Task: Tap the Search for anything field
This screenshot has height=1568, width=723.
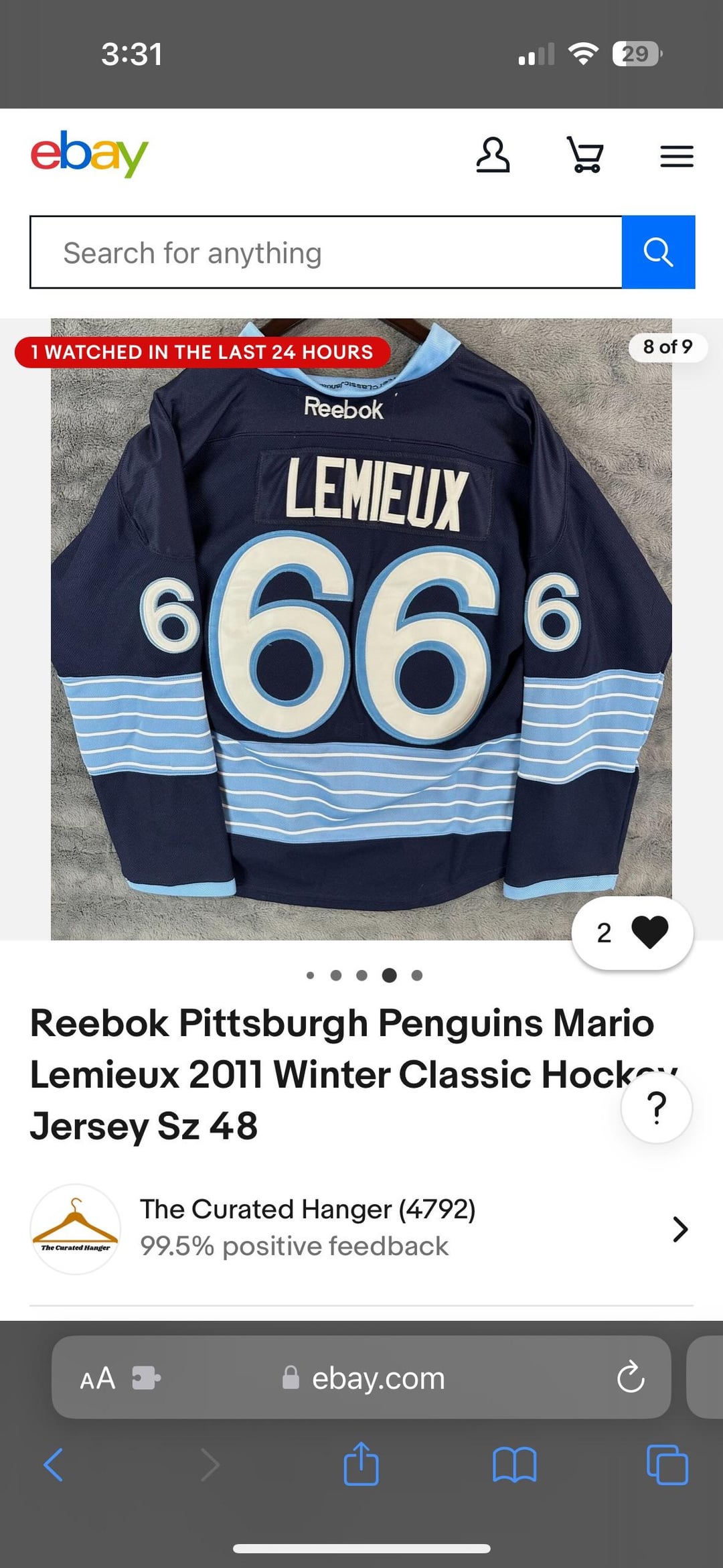Action: click(x=326, y=253)
